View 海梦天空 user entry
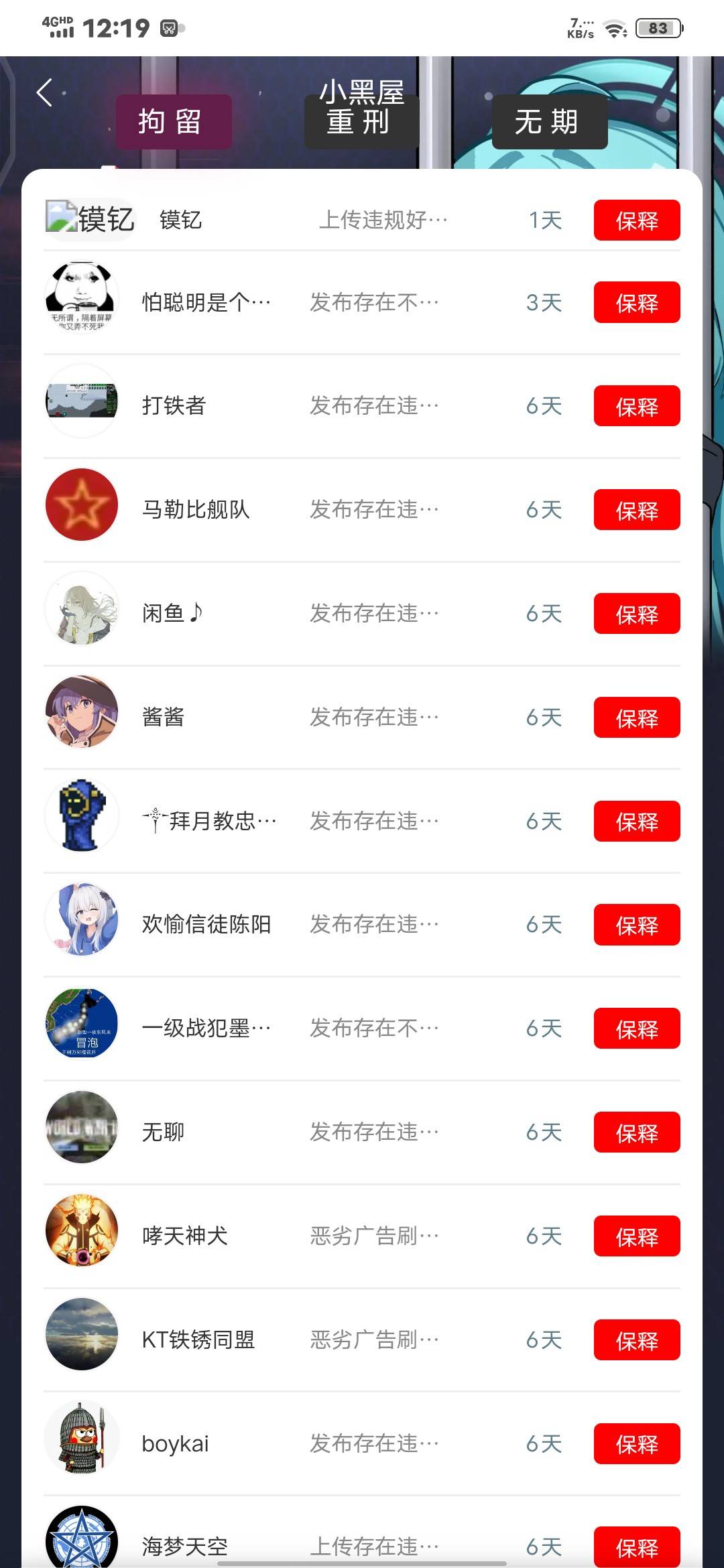 click(185, 1547)
